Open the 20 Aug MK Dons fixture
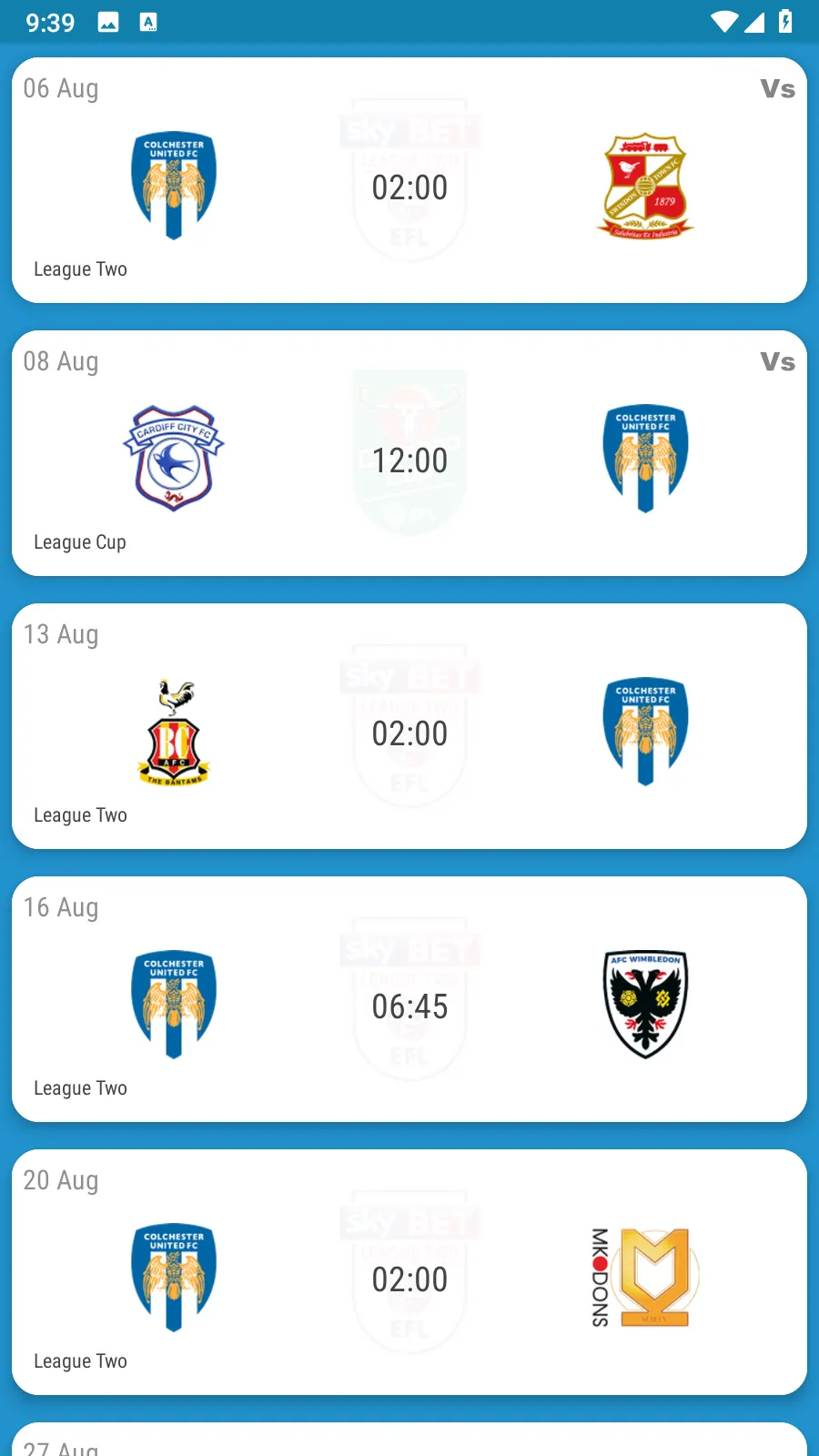The image size is (819, 1456). pos(409,1274)
